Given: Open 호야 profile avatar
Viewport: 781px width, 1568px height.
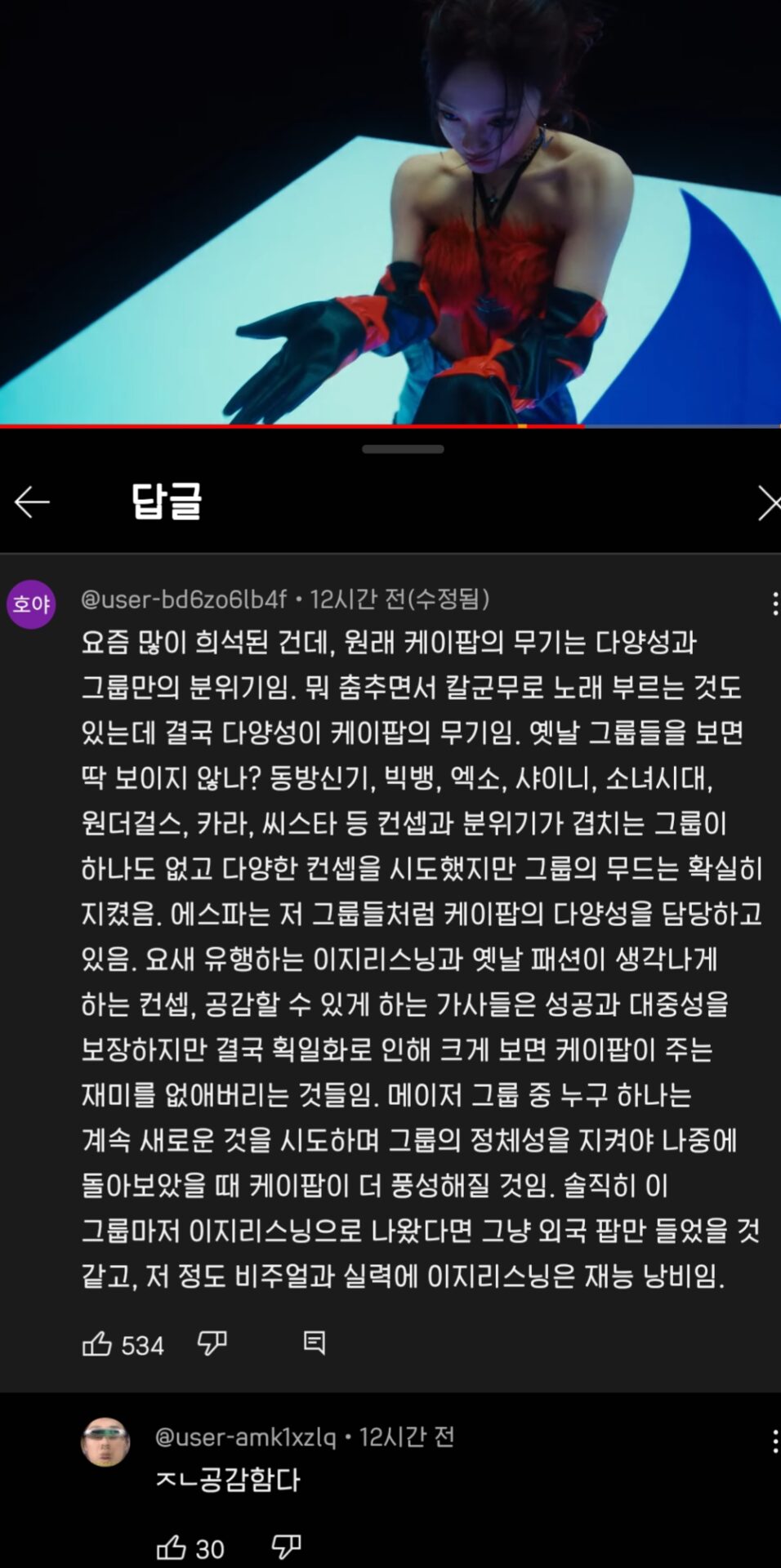Looking at the screenshot, I should [x=31, y=604].
